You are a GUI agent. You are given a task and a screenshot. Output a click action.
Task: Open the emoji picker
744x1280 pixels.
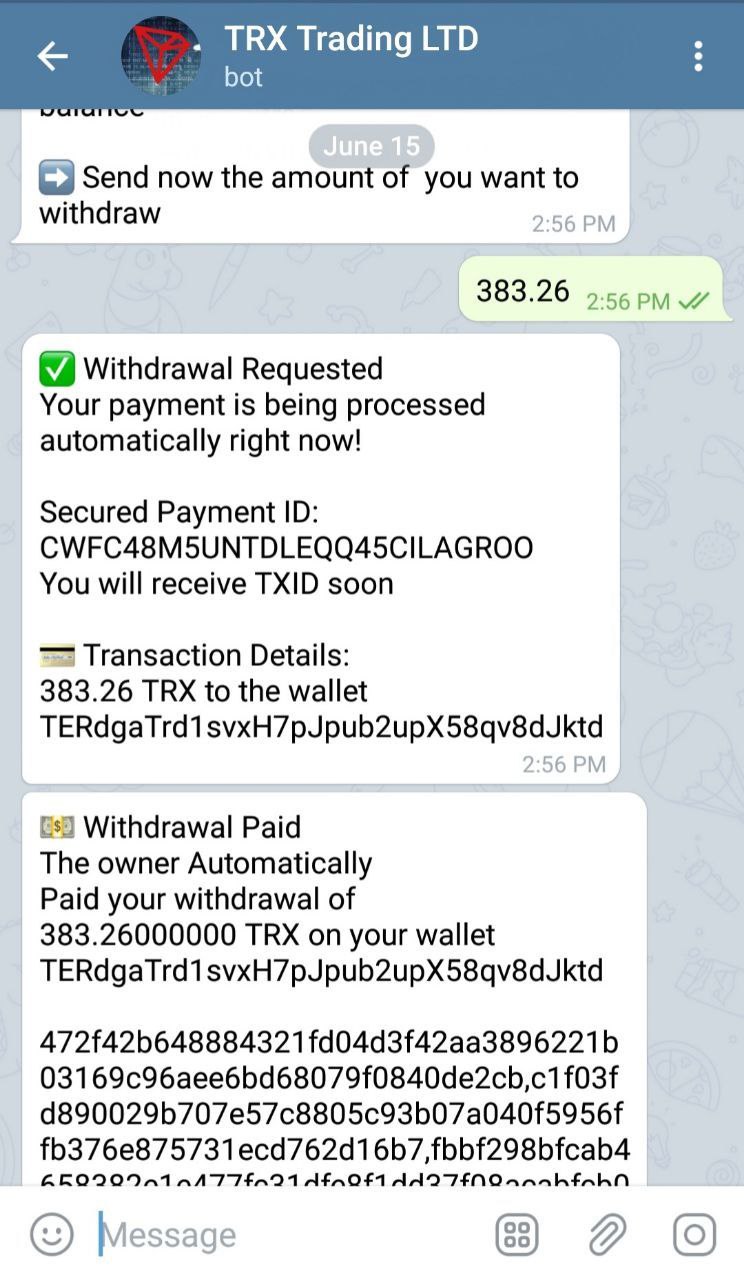click(x=51, y=1234)
